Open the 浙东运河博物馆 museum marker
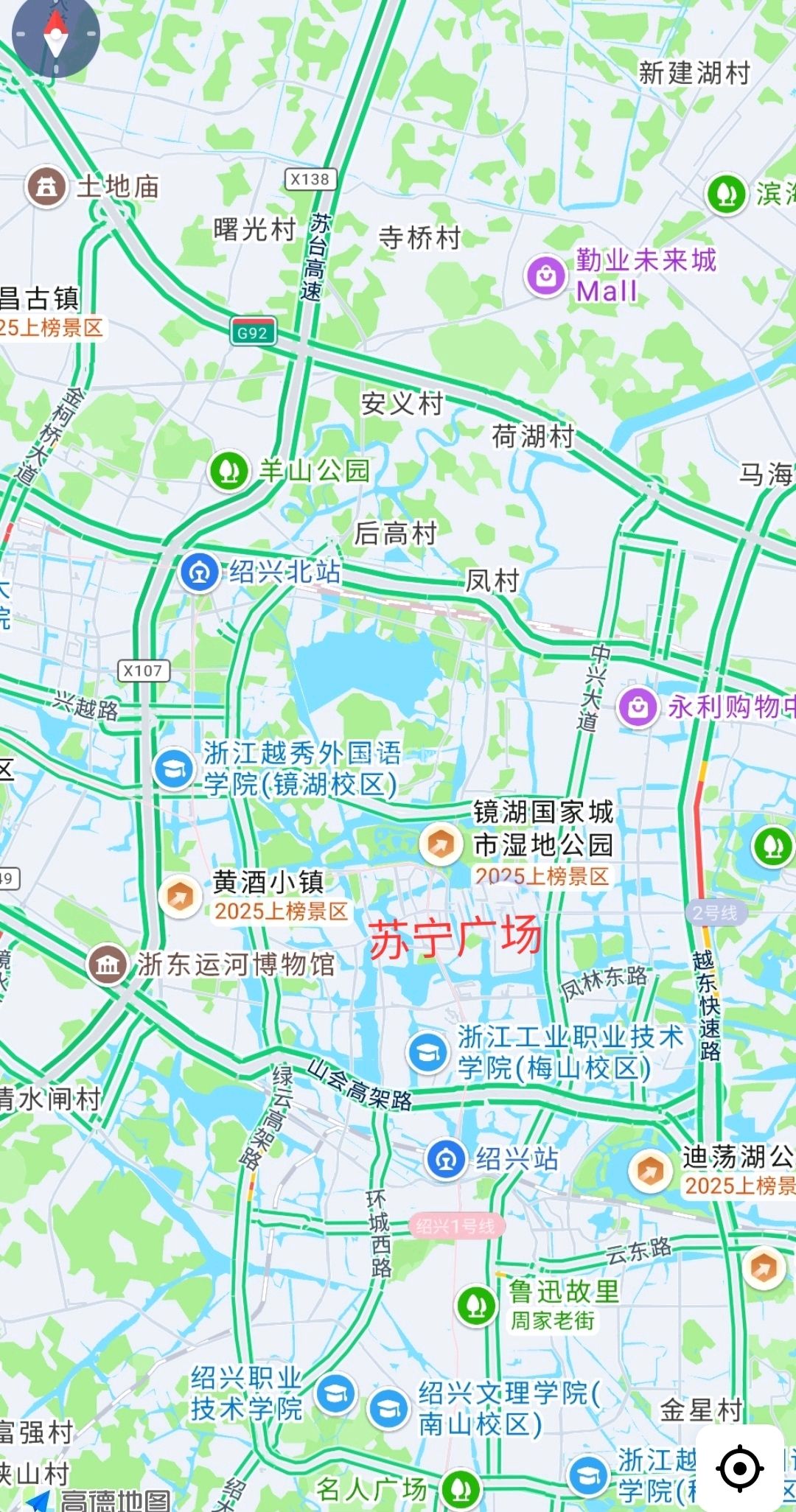Viewport: 796px width, 1512px height. click(x=108, y=965)
